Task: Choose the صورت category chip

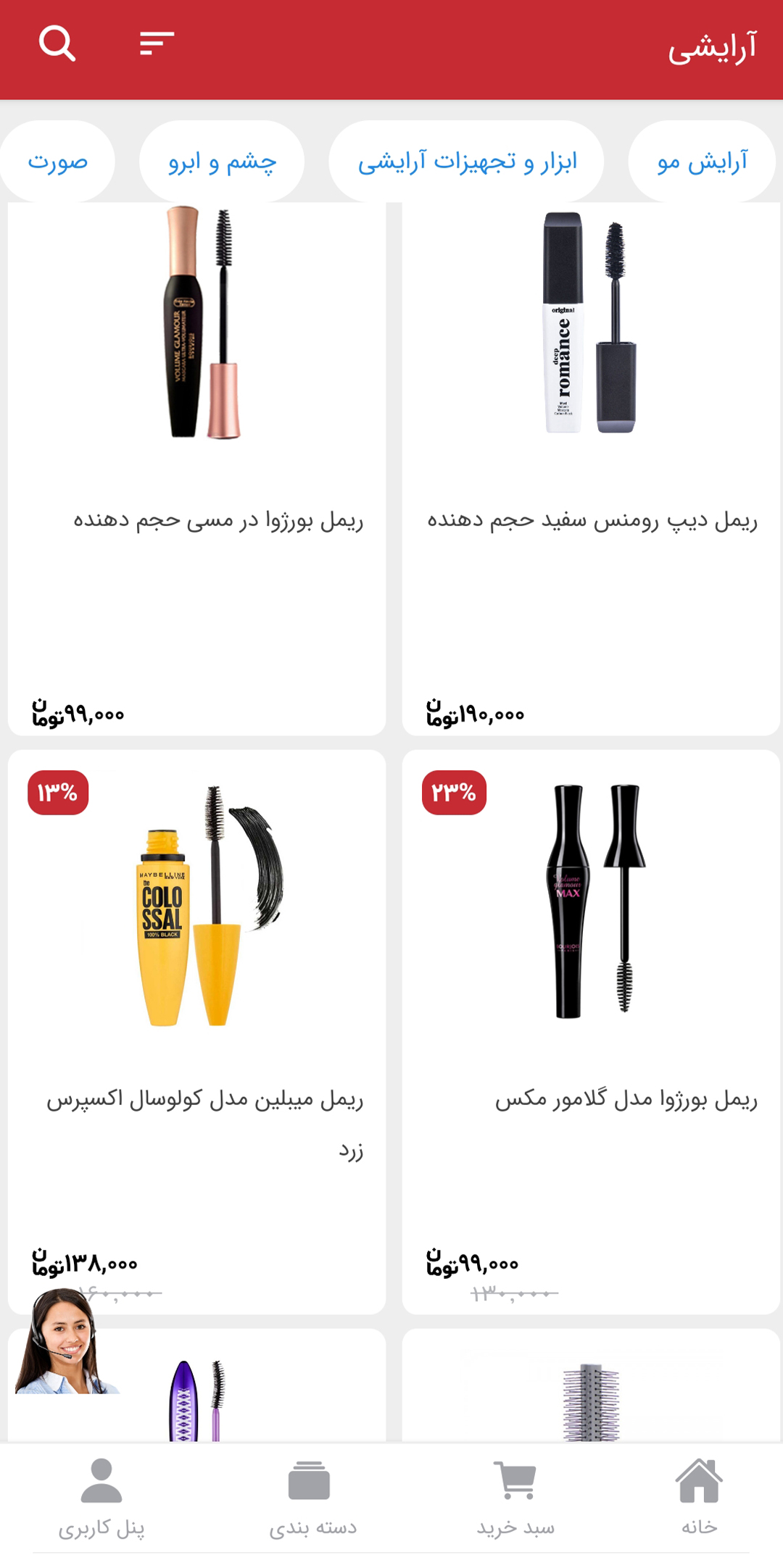Action: [x=58, y=162]
